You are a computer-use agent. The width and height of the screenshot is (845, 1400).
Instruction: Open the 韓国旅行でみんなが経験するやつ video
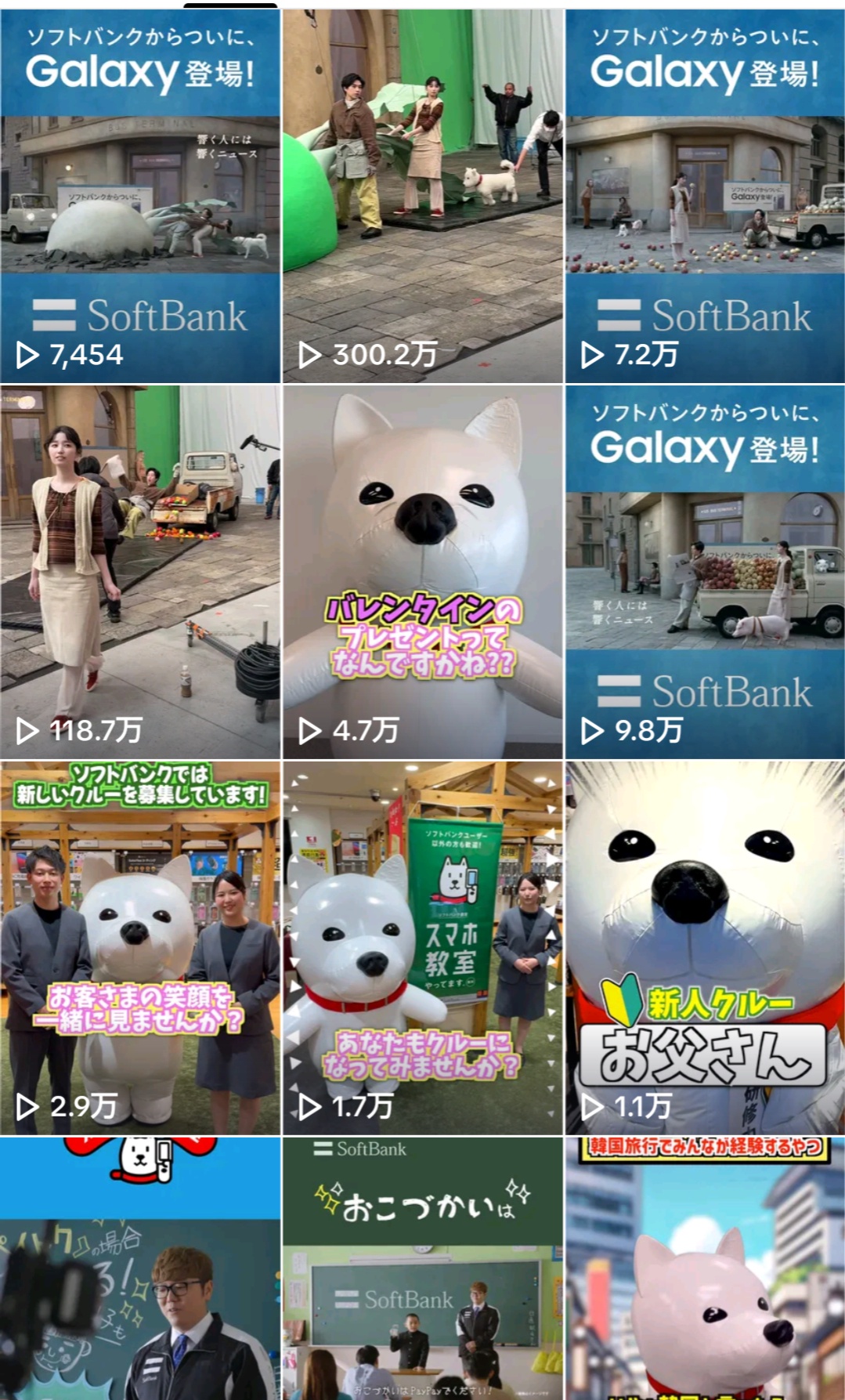click(x=705, y=1269)
